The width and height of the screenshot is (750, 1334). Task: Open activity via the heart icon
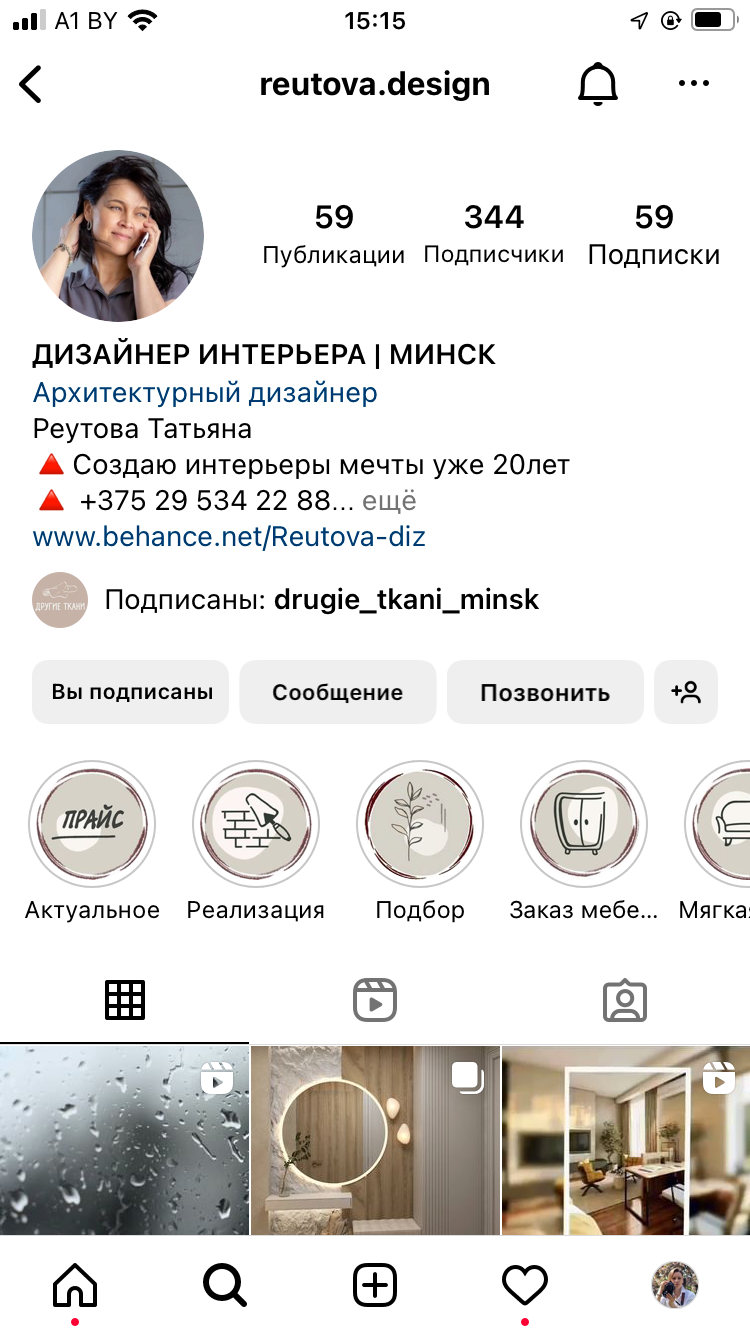click(x=524, y=1284)
